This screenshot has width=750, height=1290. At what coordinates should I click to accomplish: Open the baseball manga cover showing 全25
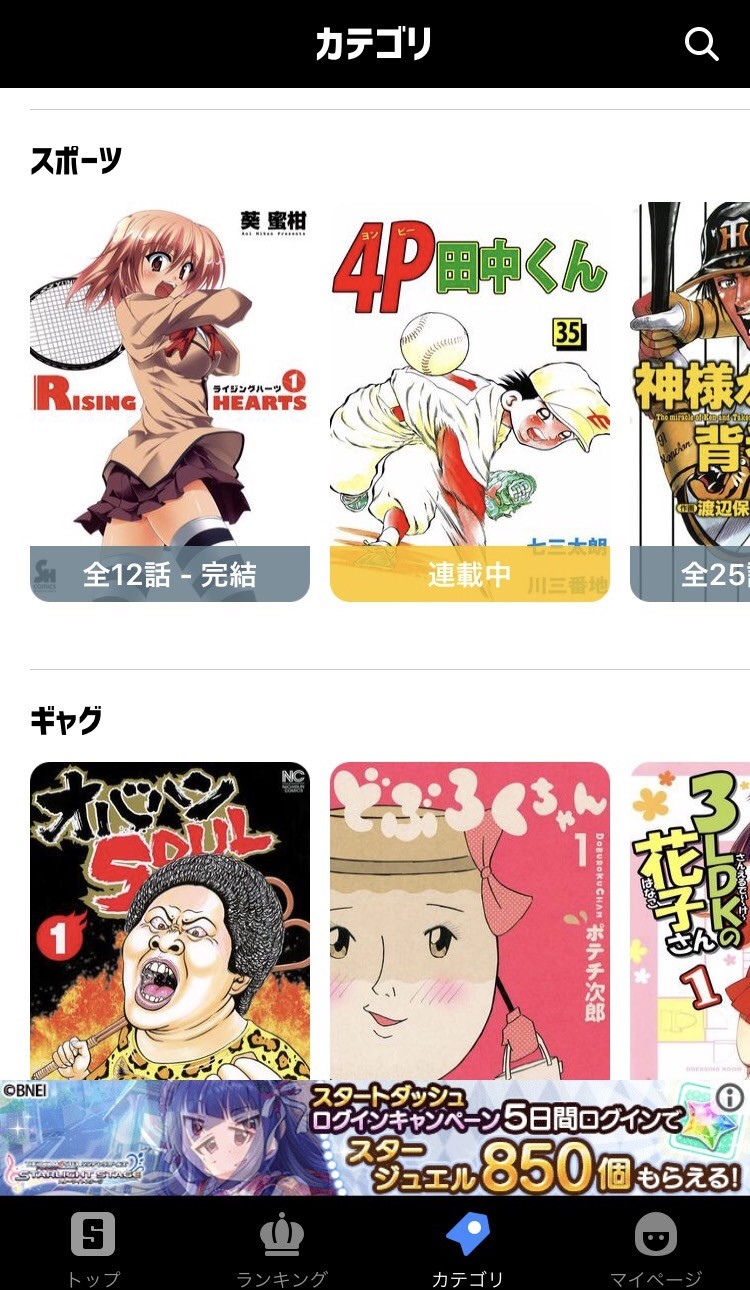[690, 402]
